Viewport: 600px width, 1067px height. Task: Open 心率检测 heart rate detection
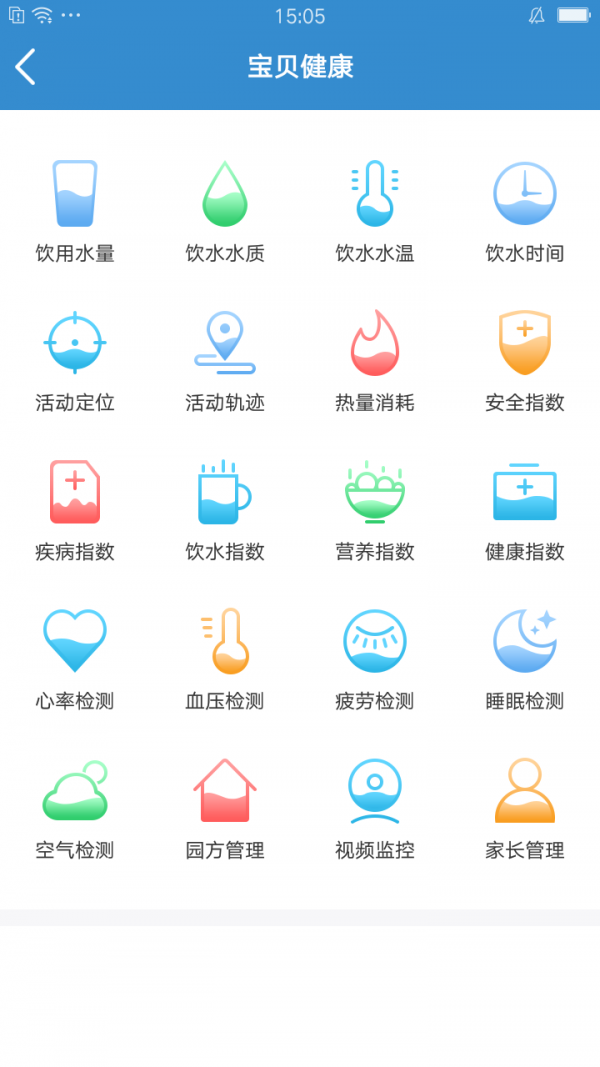coord(75,659)
